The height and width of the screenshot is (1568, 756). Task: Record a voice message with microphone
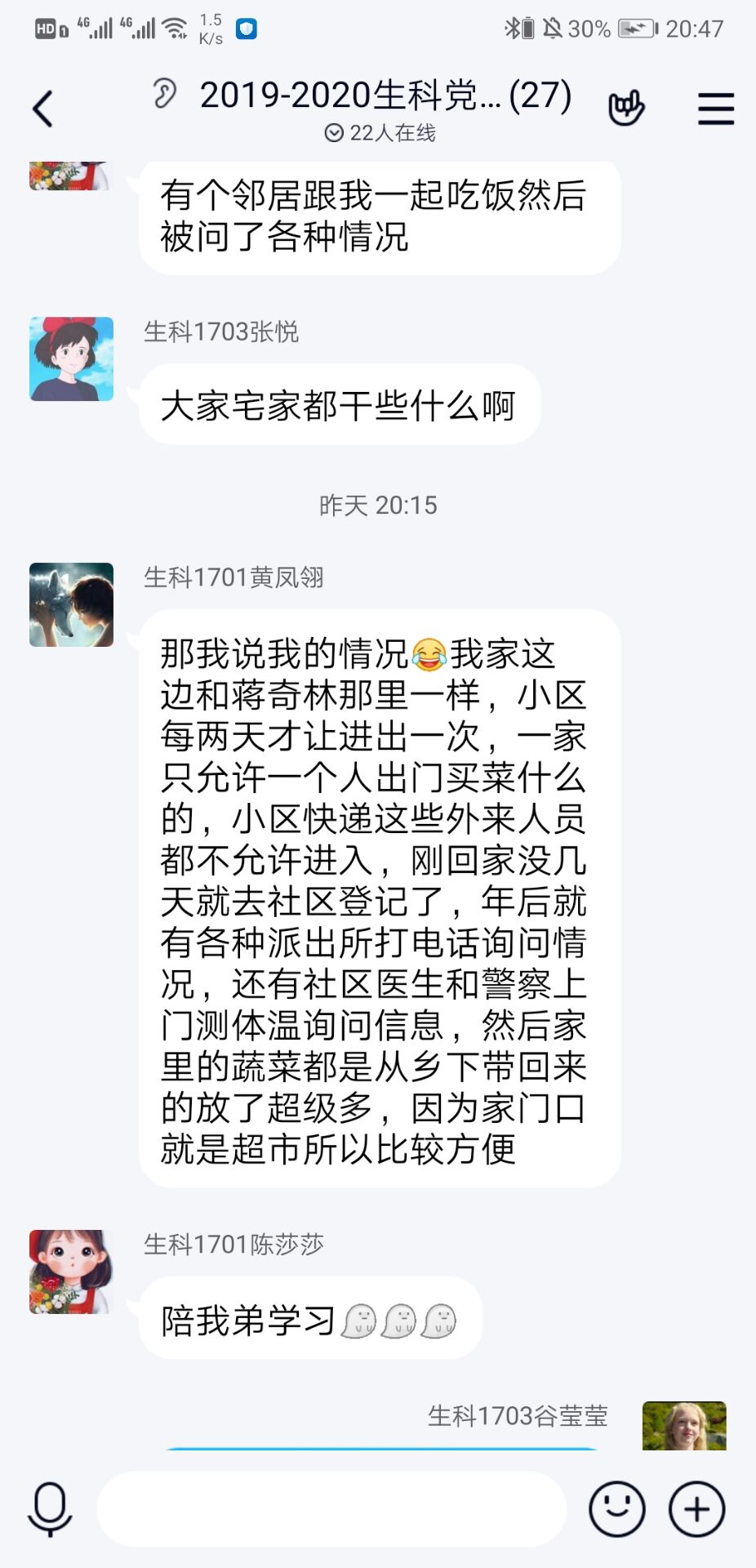click(50, 1509)
